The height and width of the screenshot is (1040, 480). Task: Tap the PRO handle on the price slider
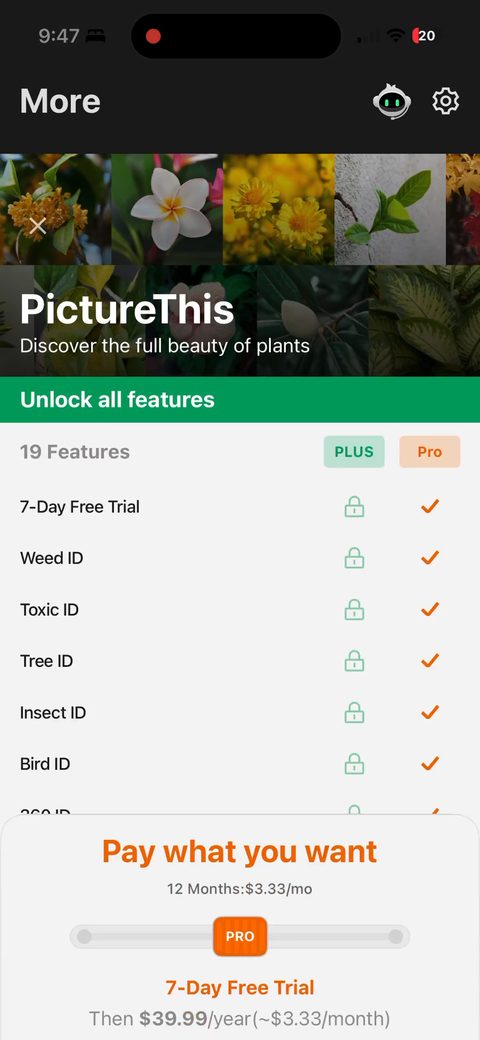[240, 937]
